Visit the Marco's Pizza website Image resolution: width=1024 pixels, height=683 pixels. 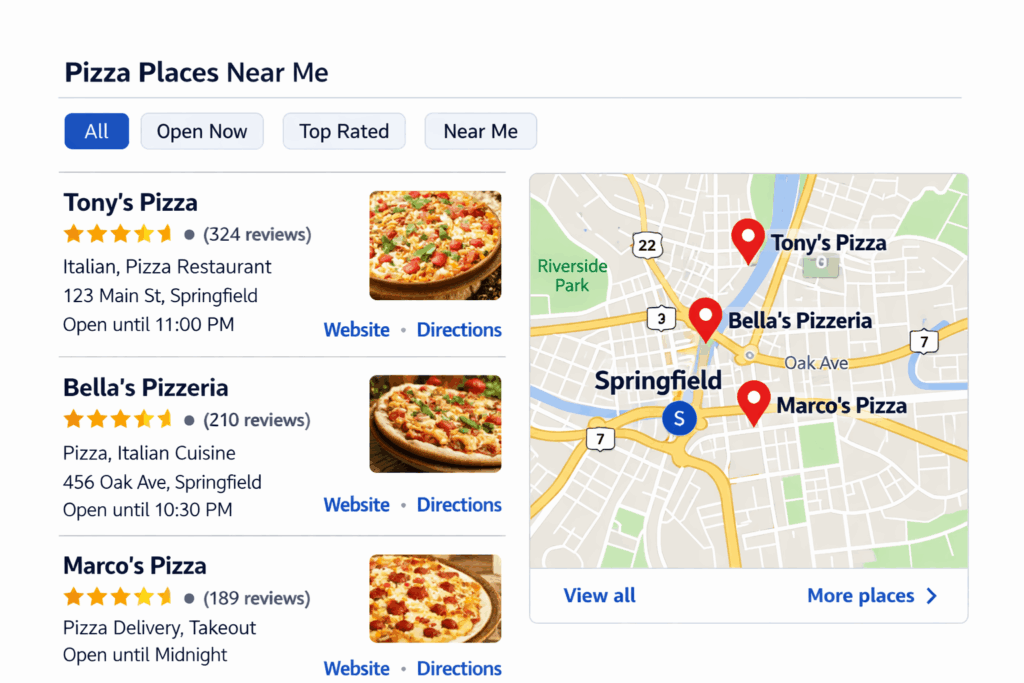[356, 669]
